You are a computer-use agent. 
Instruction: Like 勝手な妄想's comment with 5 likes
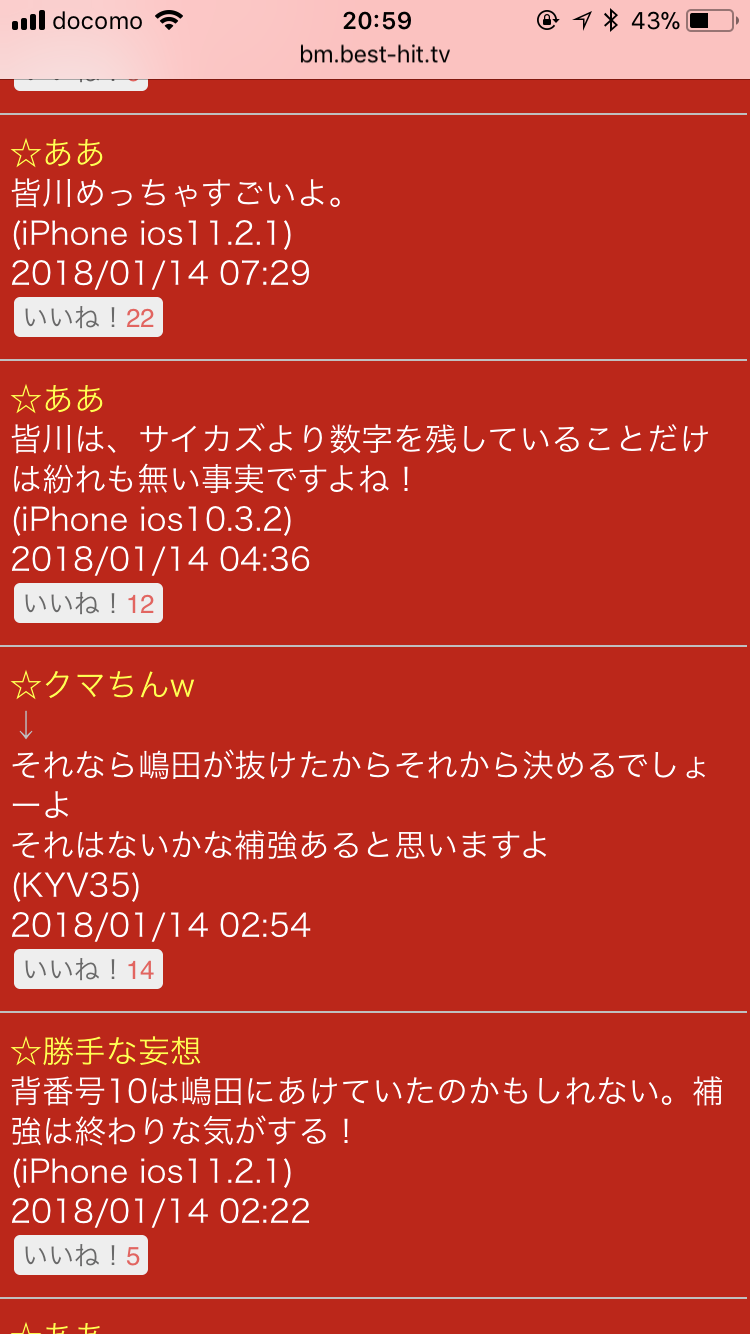[81, 1256]
